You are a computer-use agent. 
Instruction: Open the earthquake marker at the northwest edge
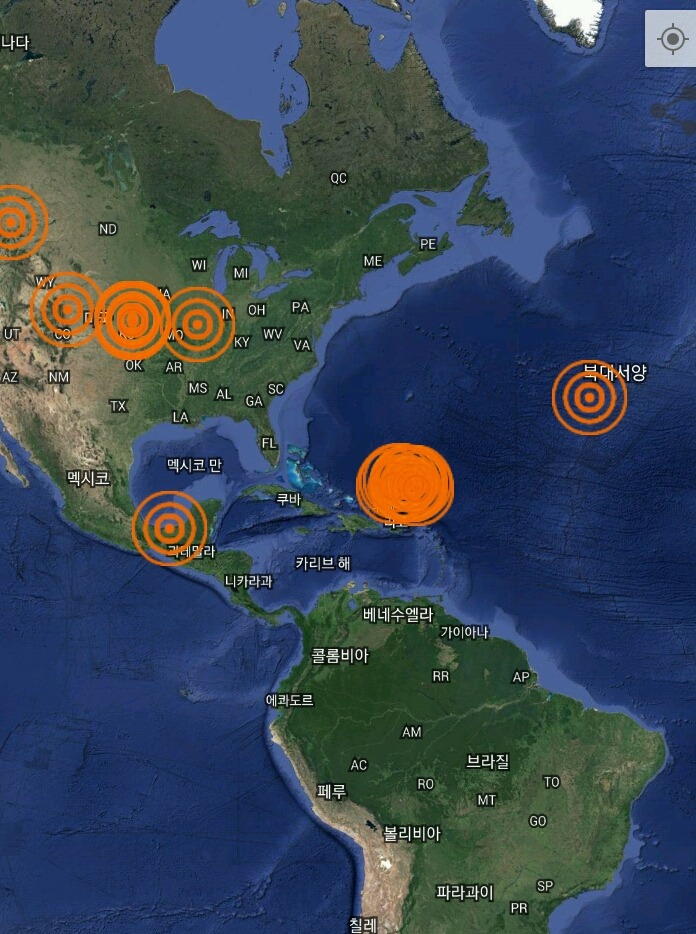point(12,222)
